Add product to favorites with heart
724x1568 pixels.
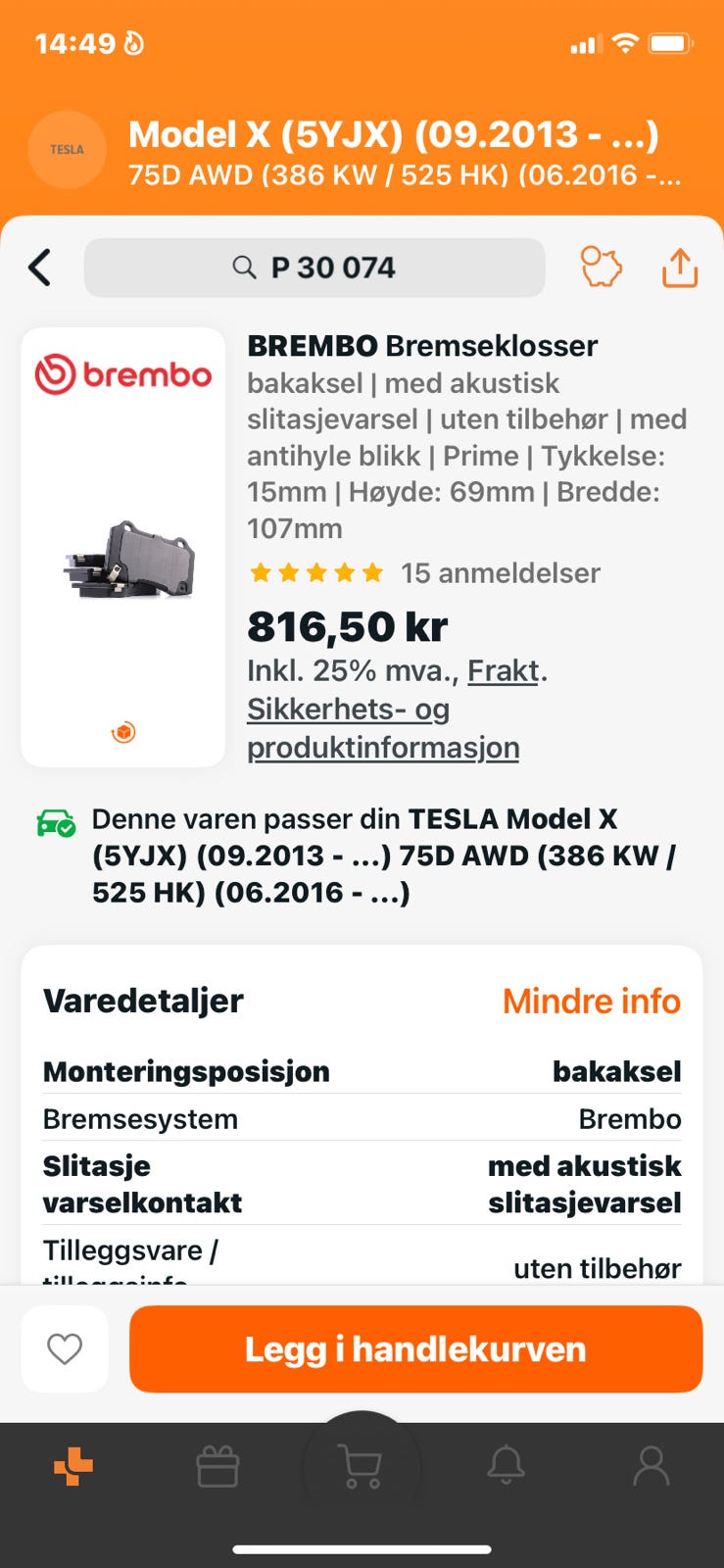point(65,1349)
